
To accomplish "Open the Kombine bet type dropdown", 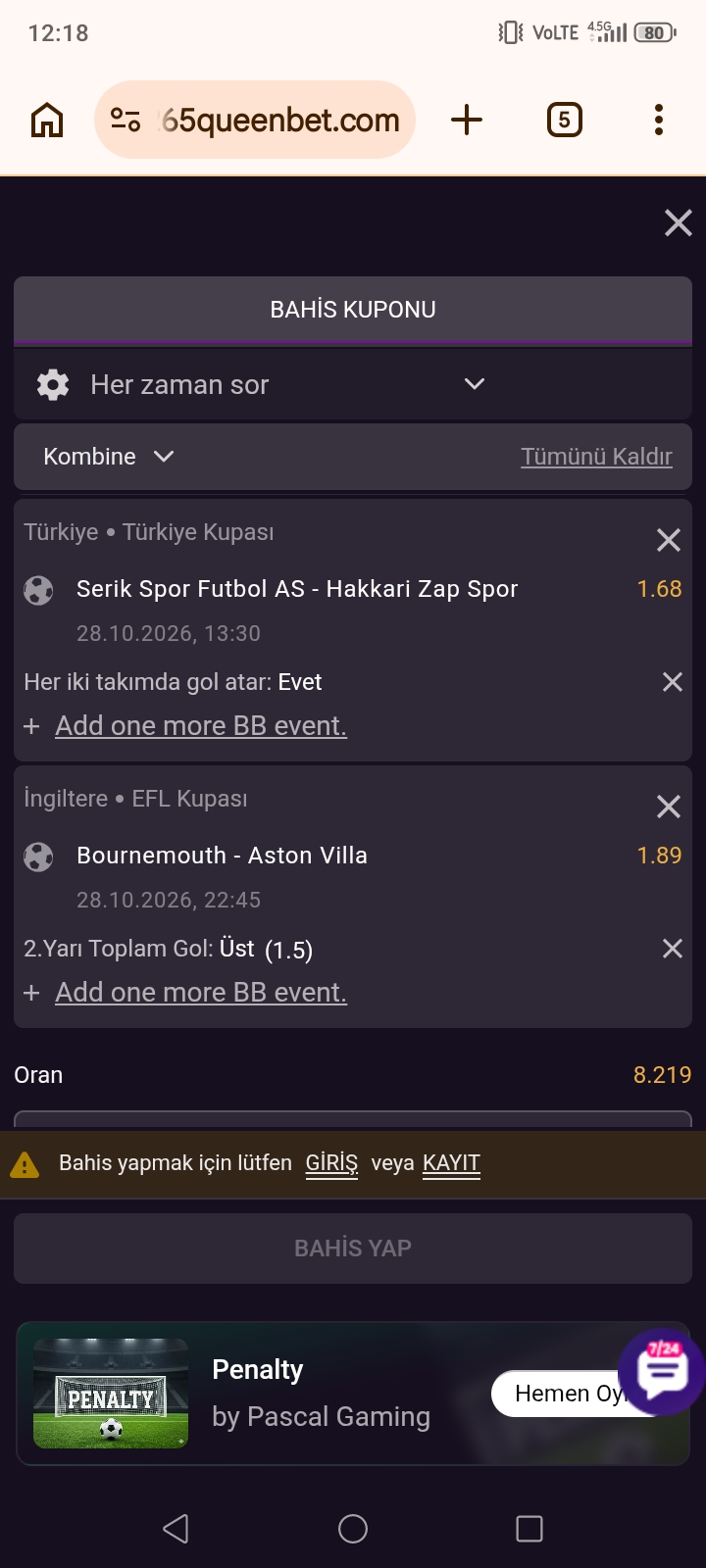I will 109,457.
